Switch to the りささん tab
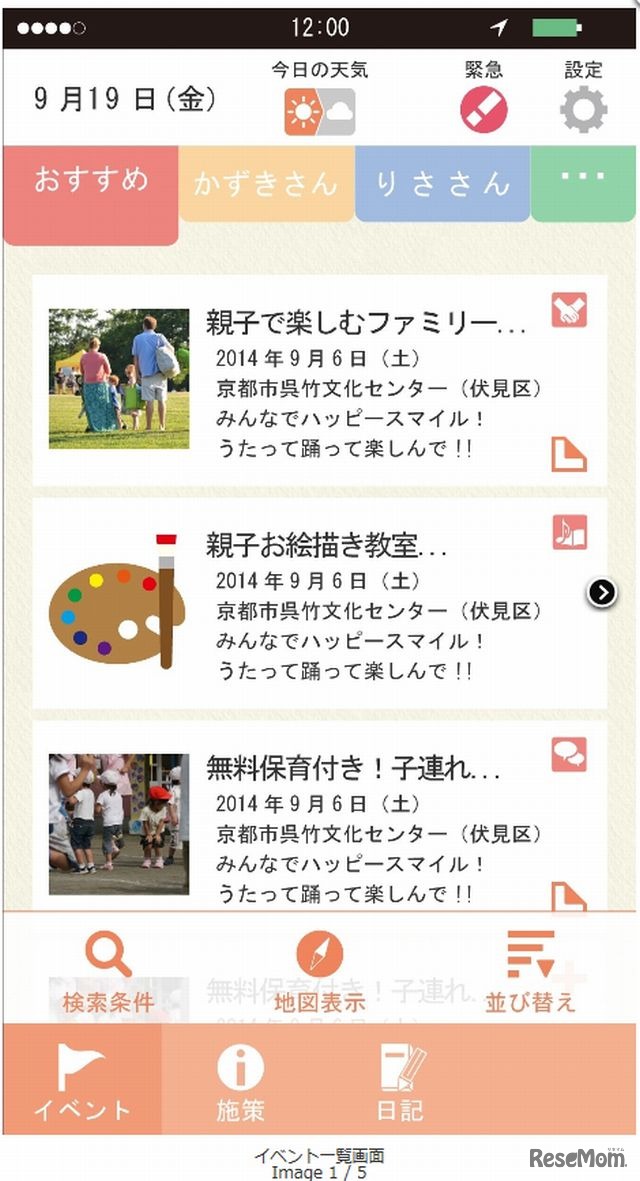The image size is (640, 1181). [442, 185]
